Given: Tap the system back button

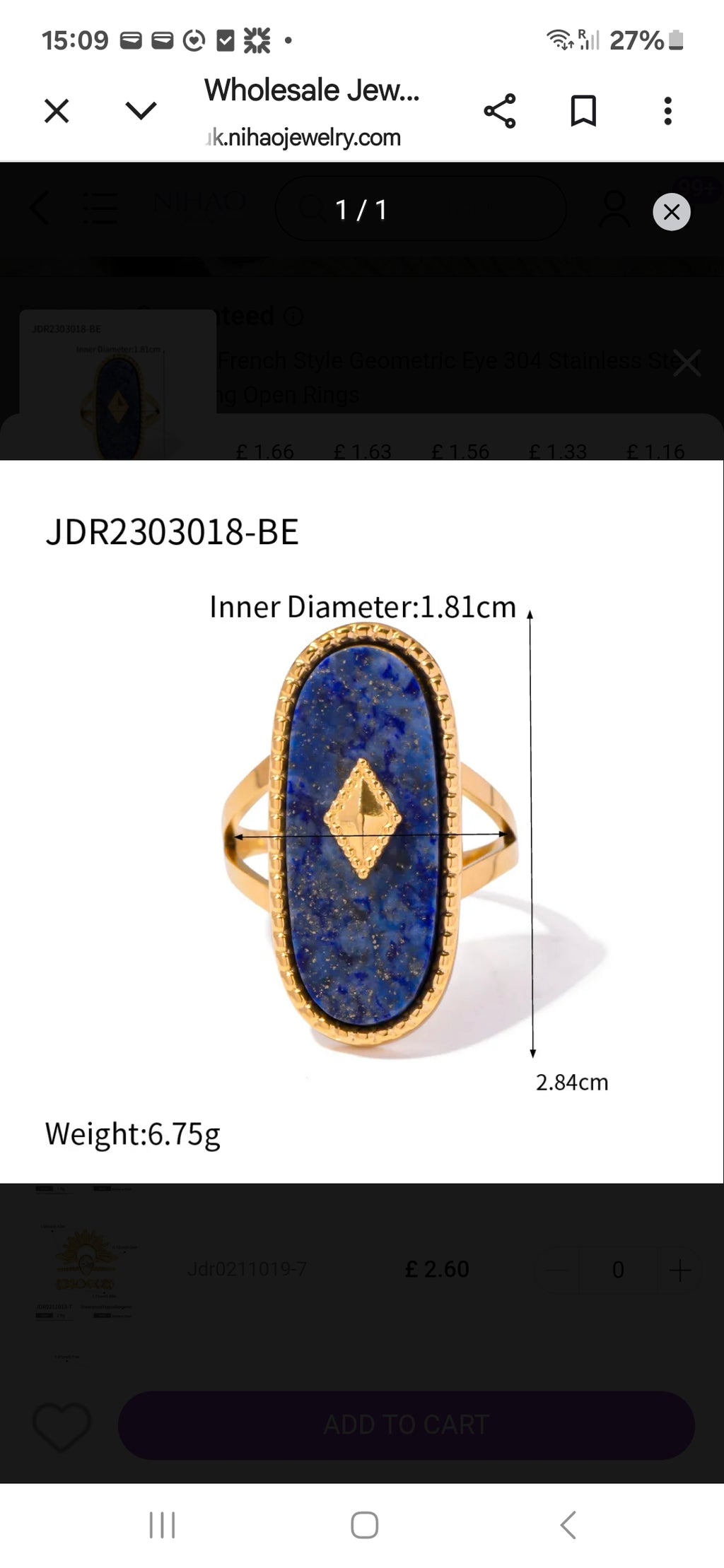Looking at the screenshot, I should (568, 1525).
